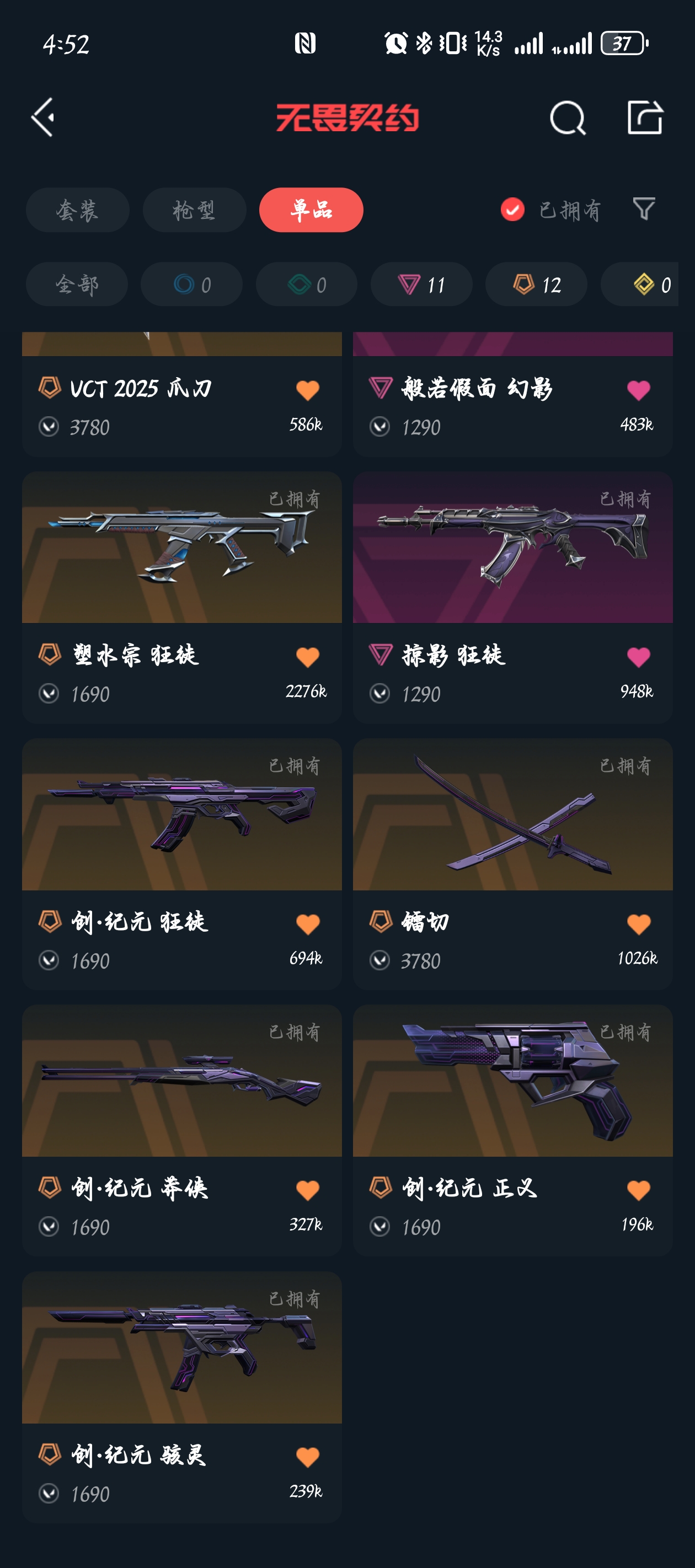Switch to the 枪型 tab
The width and height of the screenshot is (695, 1568).
coord(194,210)
